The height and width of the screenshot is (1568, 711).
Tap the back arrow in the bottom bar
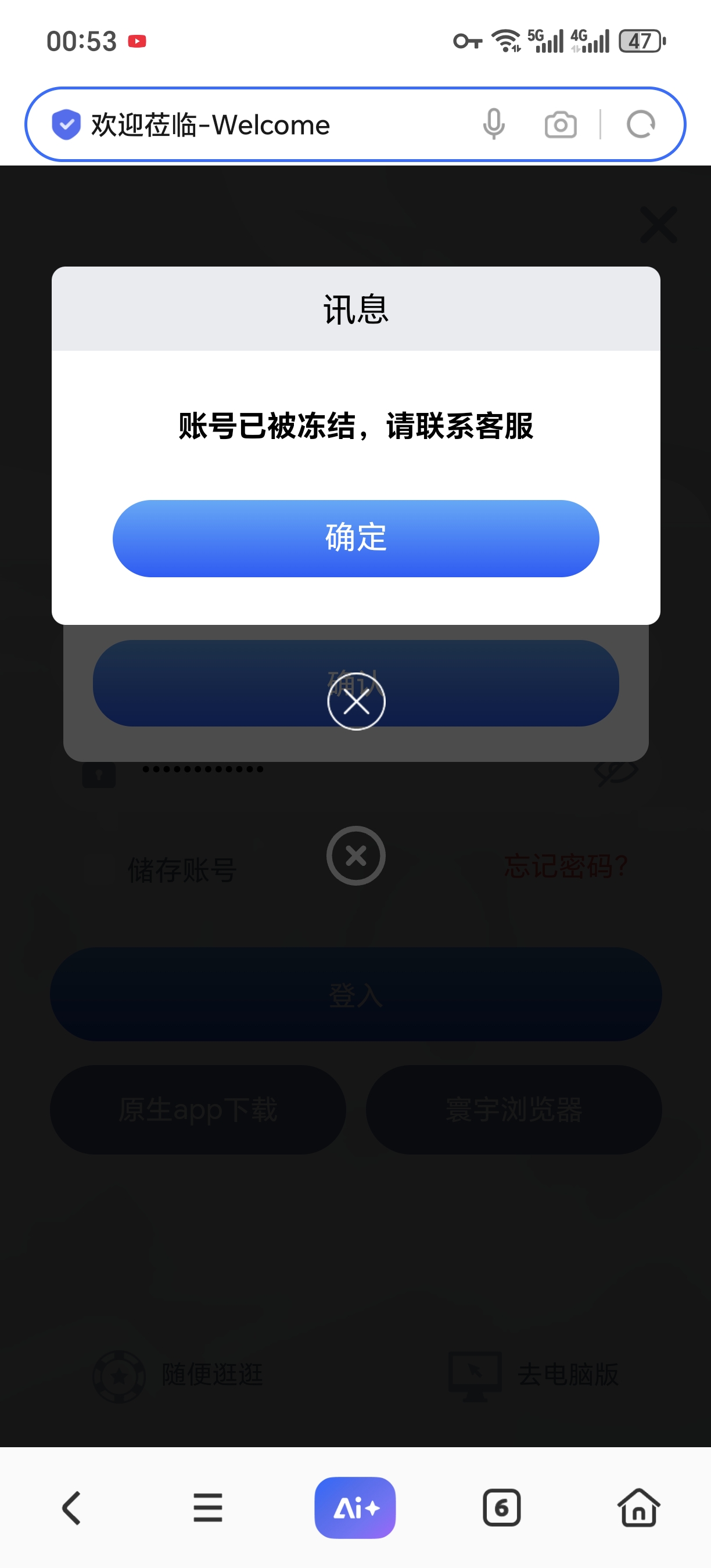coord(71,1508)
